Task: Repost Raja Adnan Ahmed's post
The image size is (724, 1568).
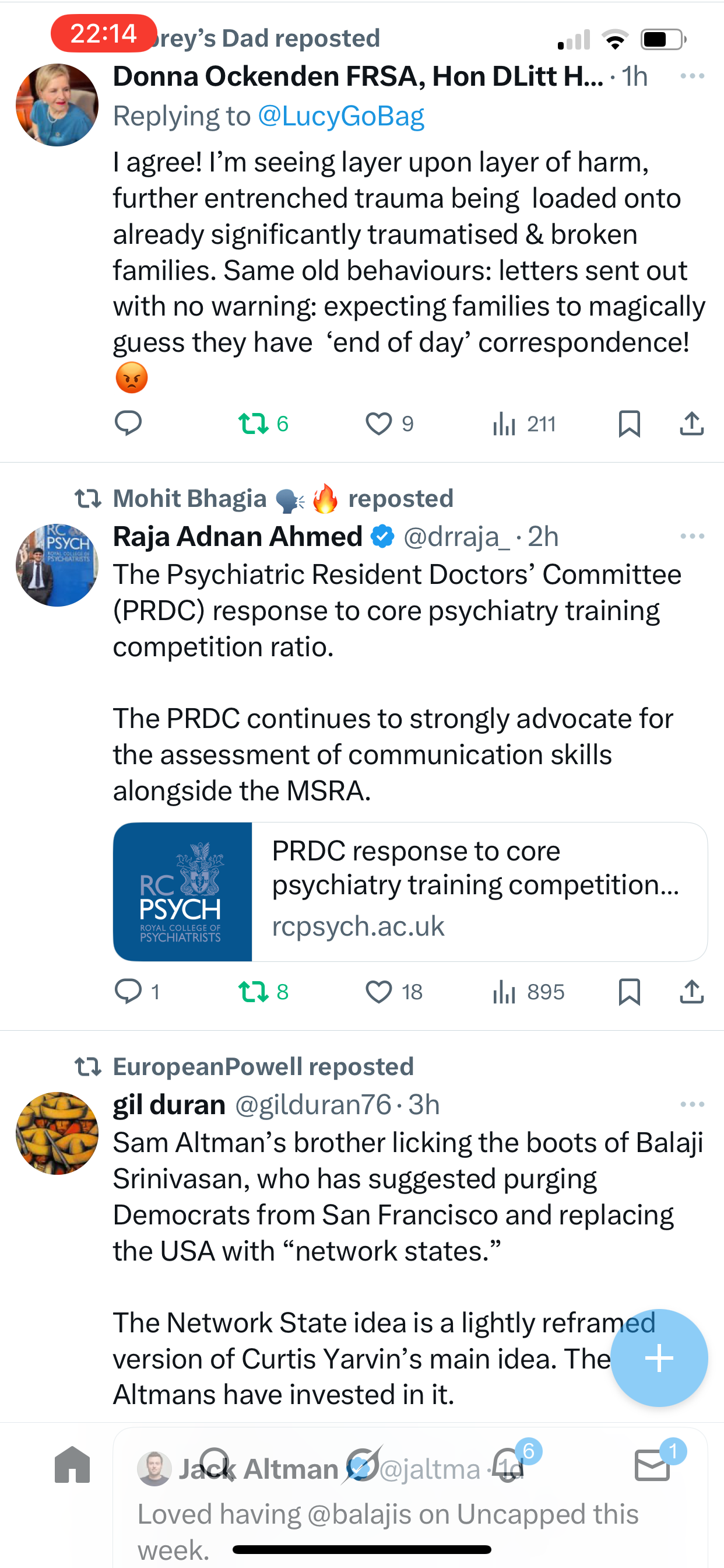Action: click(x=253, y=992)
